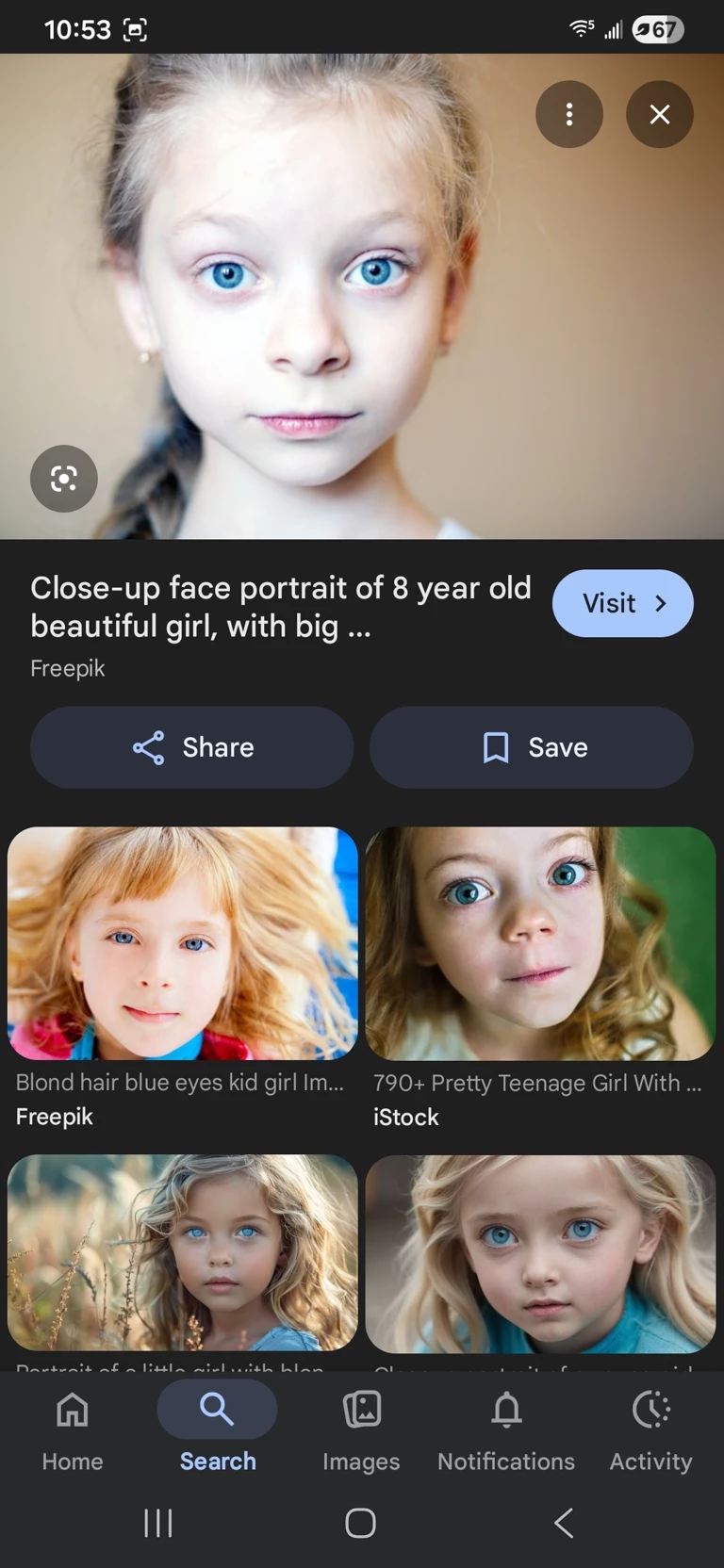Close the image preview
The width and height of the screenshot is (724, 1568).
[660, 114]
